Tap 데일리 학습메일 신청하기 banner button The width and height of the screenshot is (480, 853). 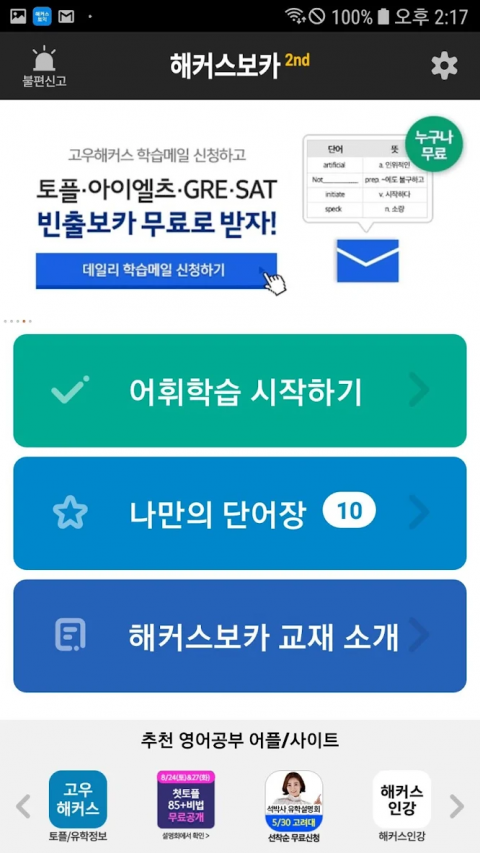[156, 270]
